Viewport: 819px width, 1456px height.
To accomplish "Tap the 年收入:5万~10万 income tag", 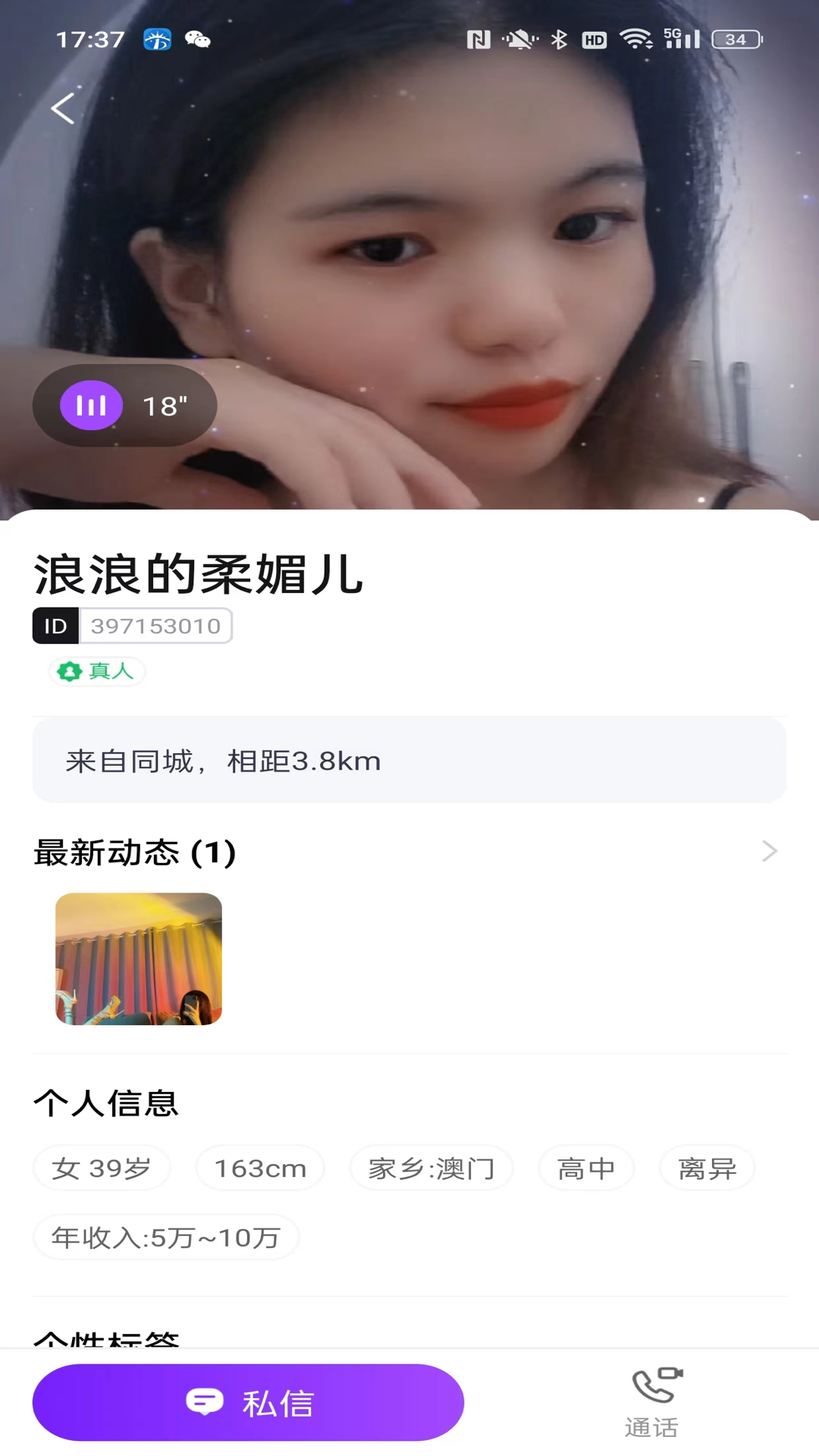I will [166, 1237].
